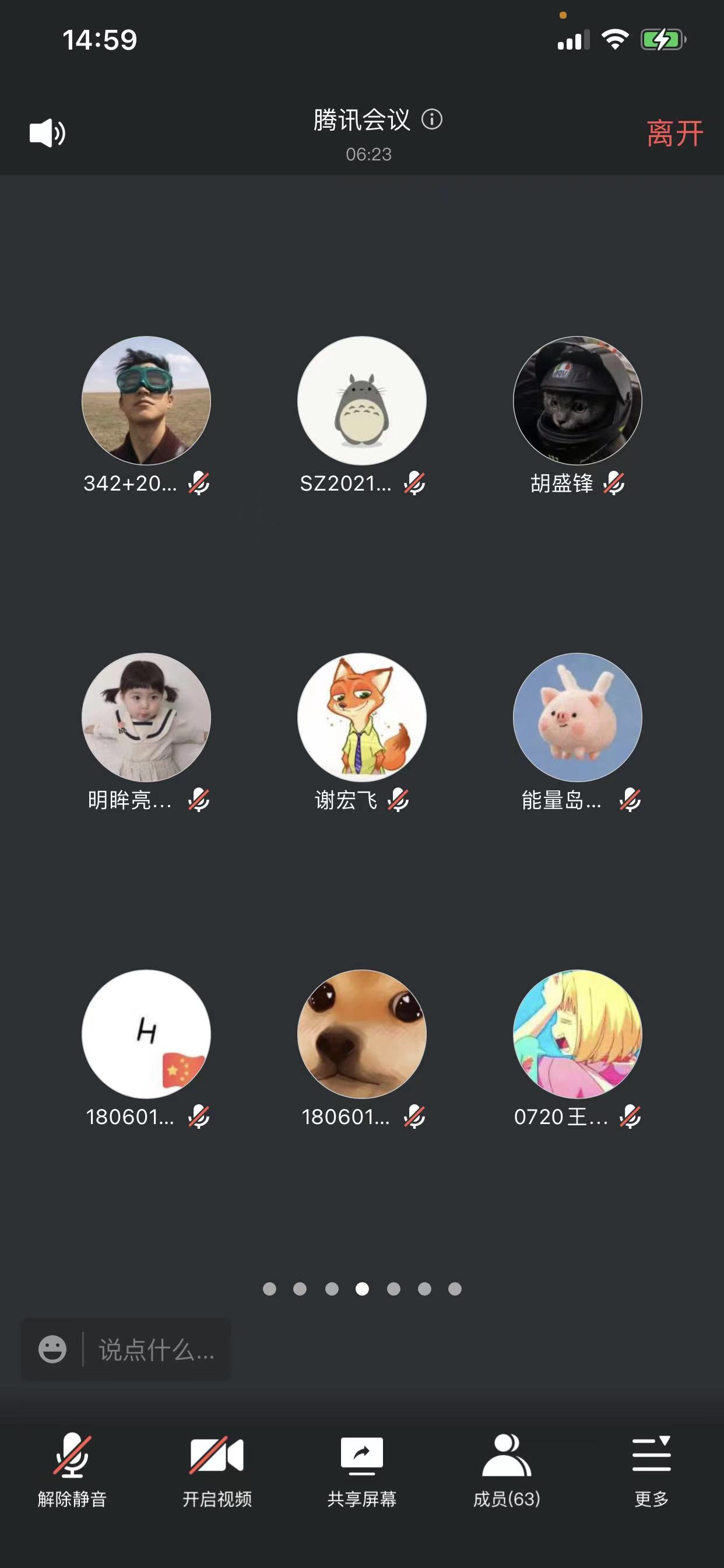Open meeting info next to 腾讯会议
724x1568 pixels.
click(432, 120)
